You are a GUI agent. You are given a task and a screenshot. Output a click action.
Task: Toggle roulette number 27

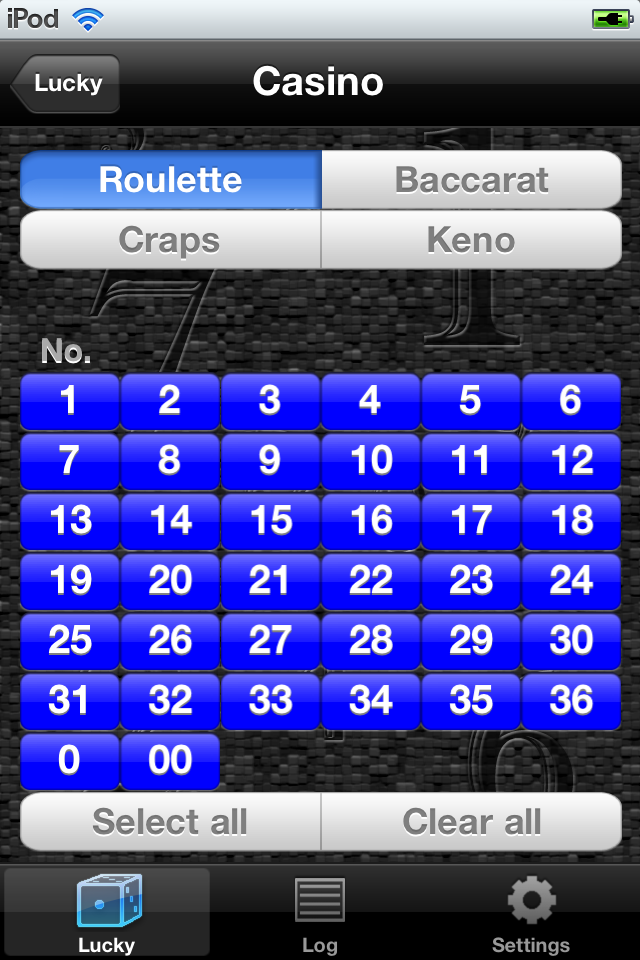[x=270, y=642]
